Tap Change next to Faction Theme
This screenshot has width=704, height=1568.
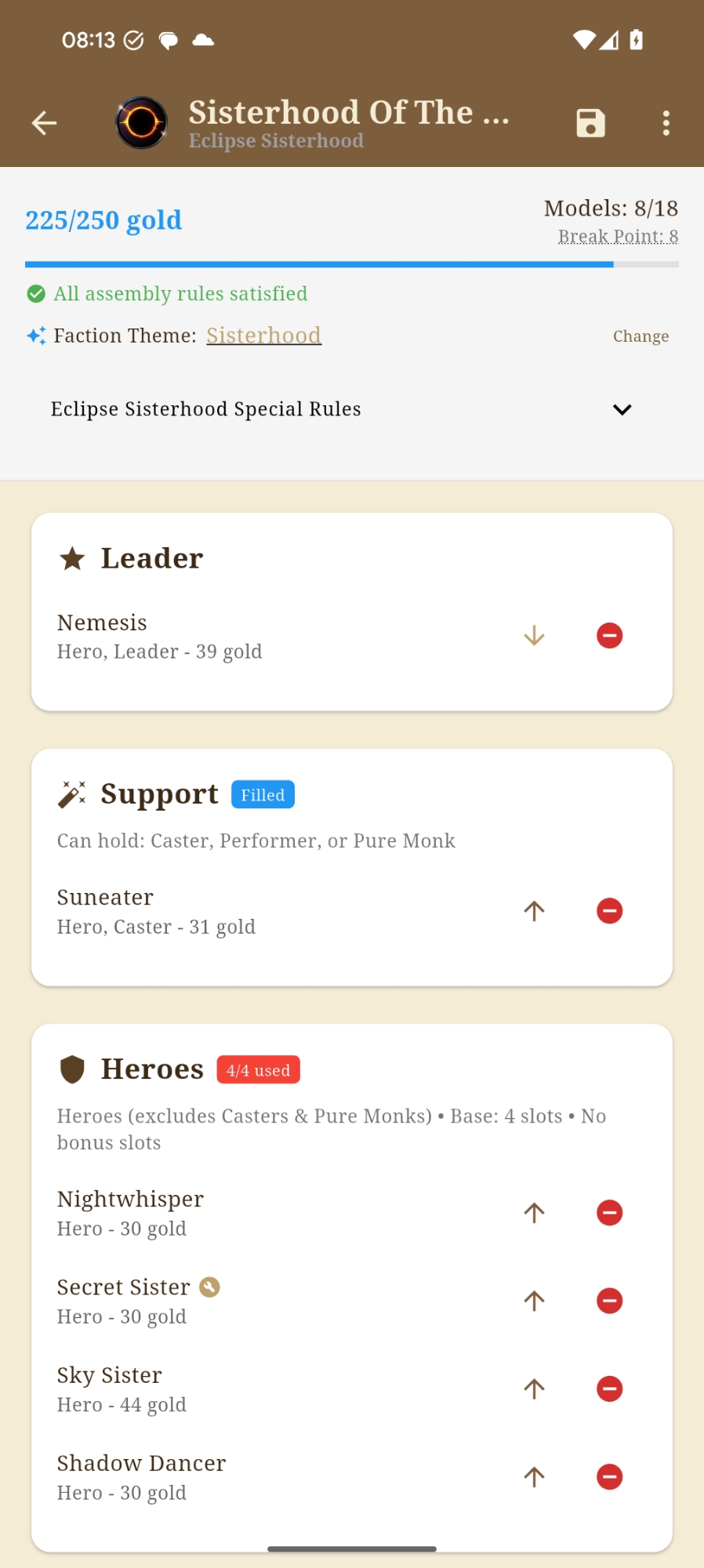[640, 336]
